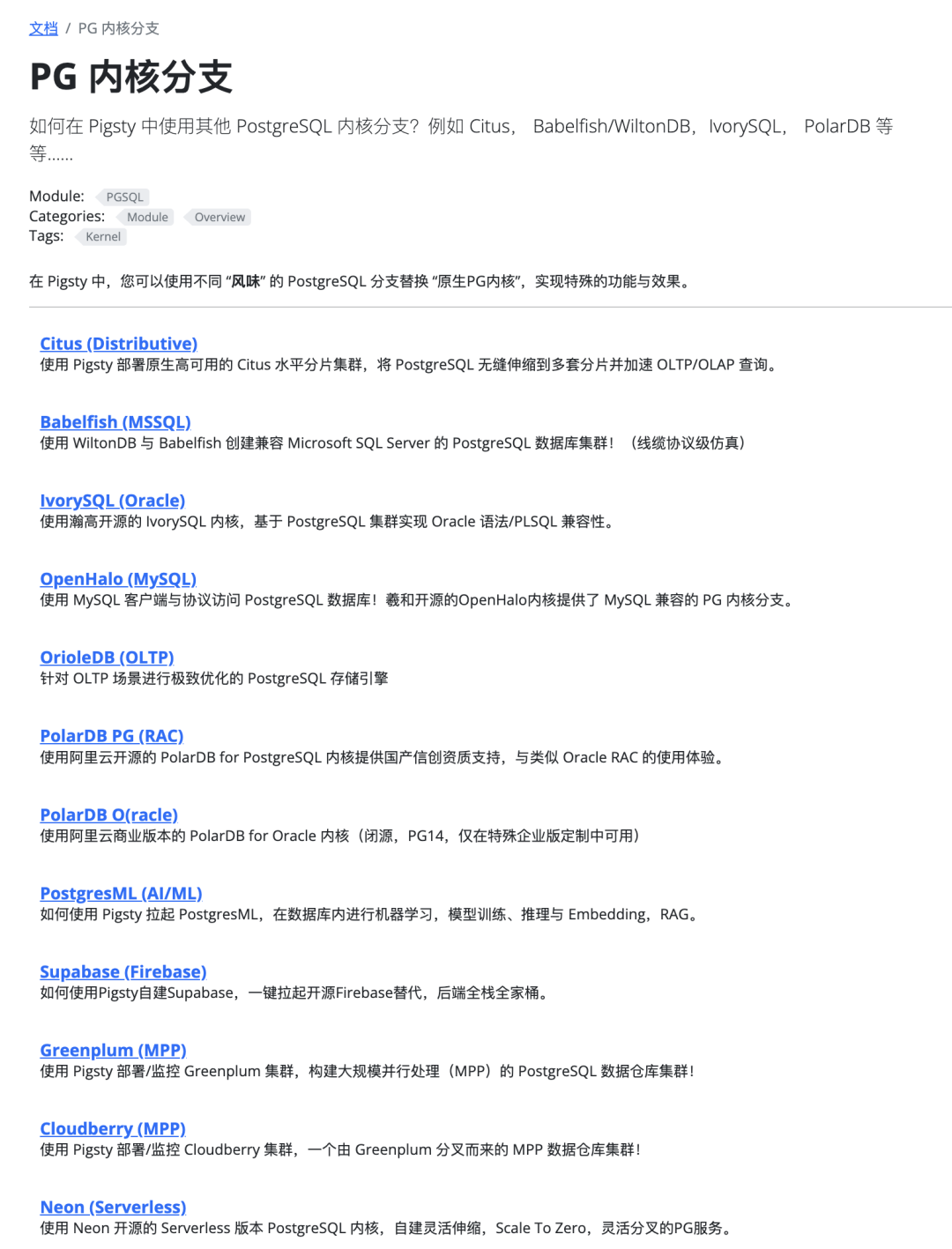This screenshot has height=1249, width=952.
Task: Open the PostgresML (AI/ML) link
Action: click(121, 894)
